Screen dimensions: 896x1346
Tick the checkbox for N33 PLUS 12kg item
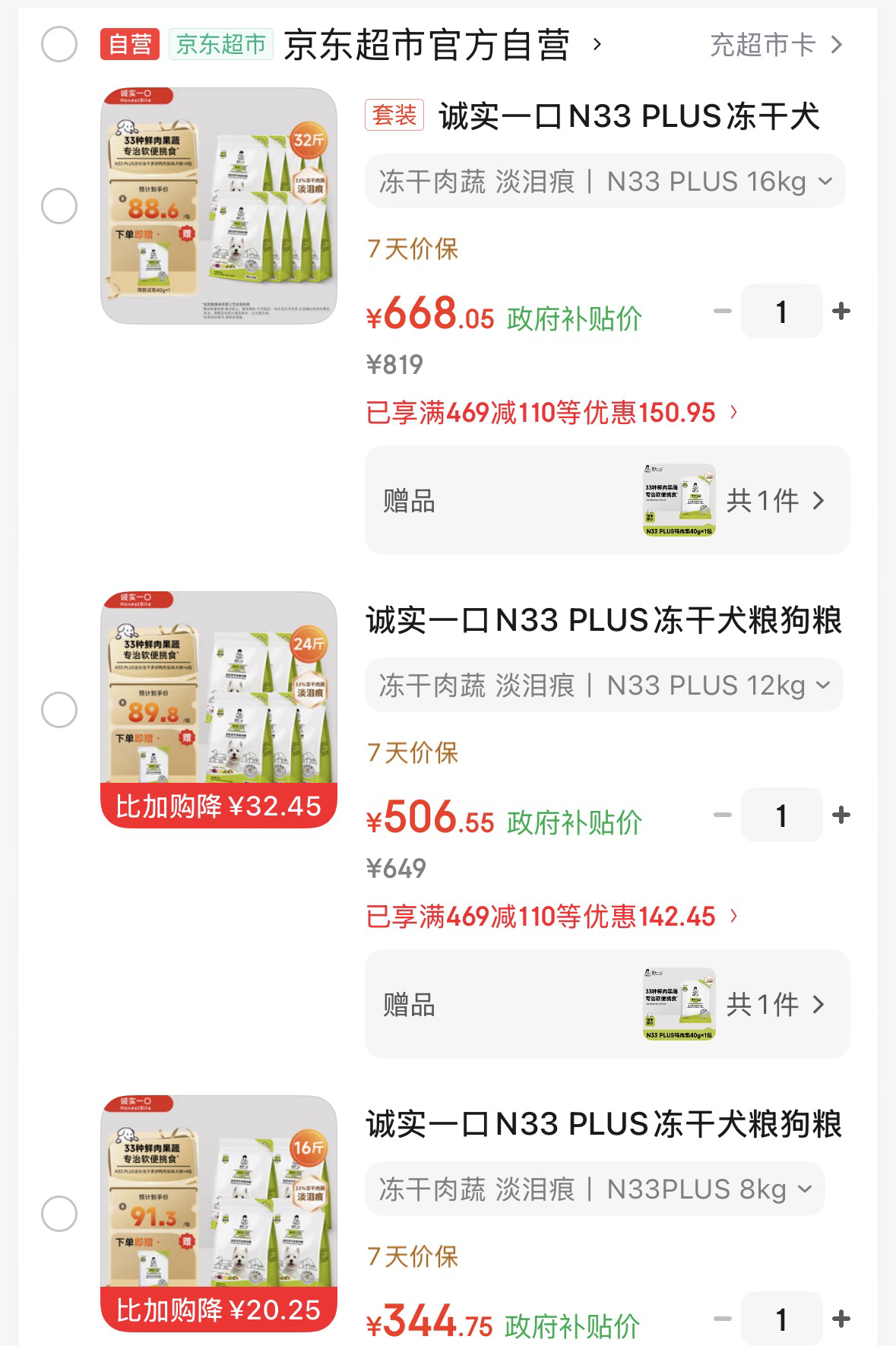(x=59, y=710)
